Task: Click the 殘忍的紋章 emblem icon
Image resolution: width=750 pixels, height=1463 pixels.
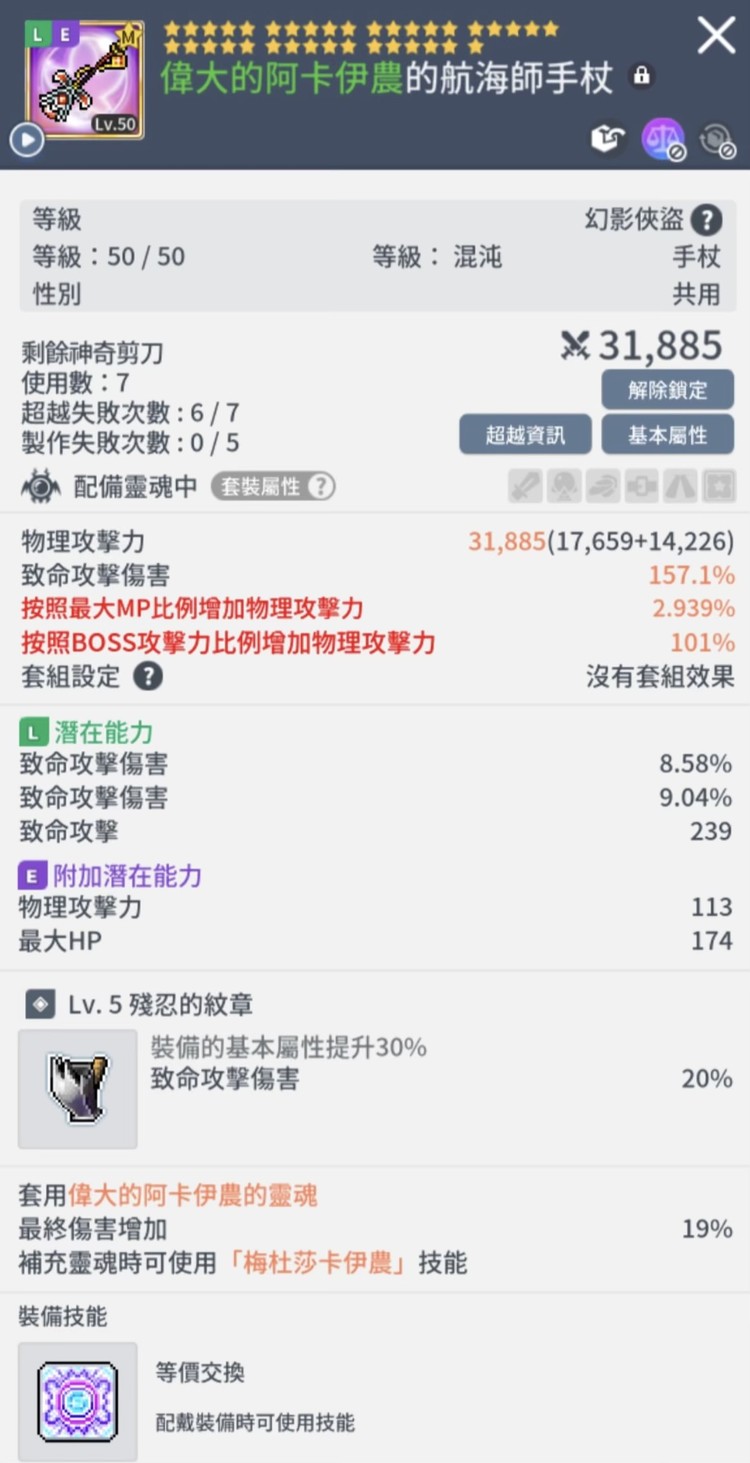Action: (x=77, y=1089)
